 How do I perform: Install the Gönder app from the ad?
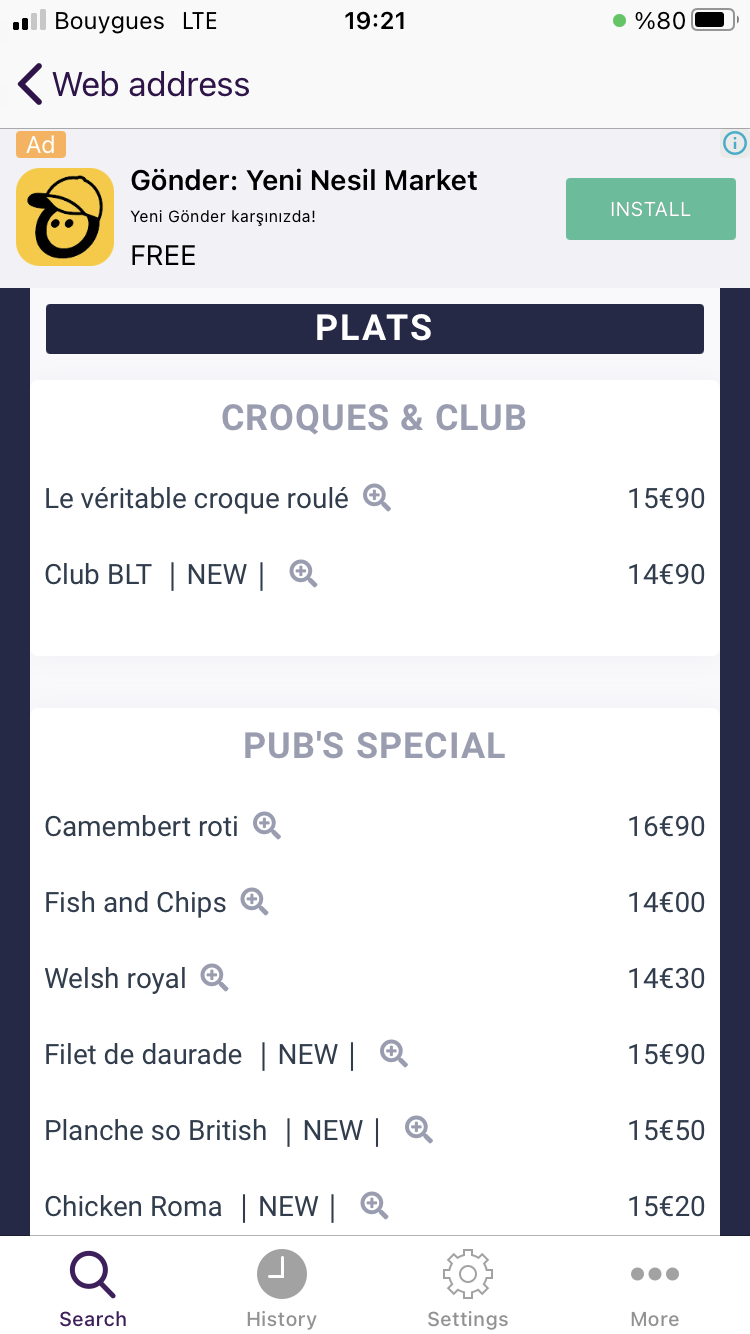(x=650, y=209)
